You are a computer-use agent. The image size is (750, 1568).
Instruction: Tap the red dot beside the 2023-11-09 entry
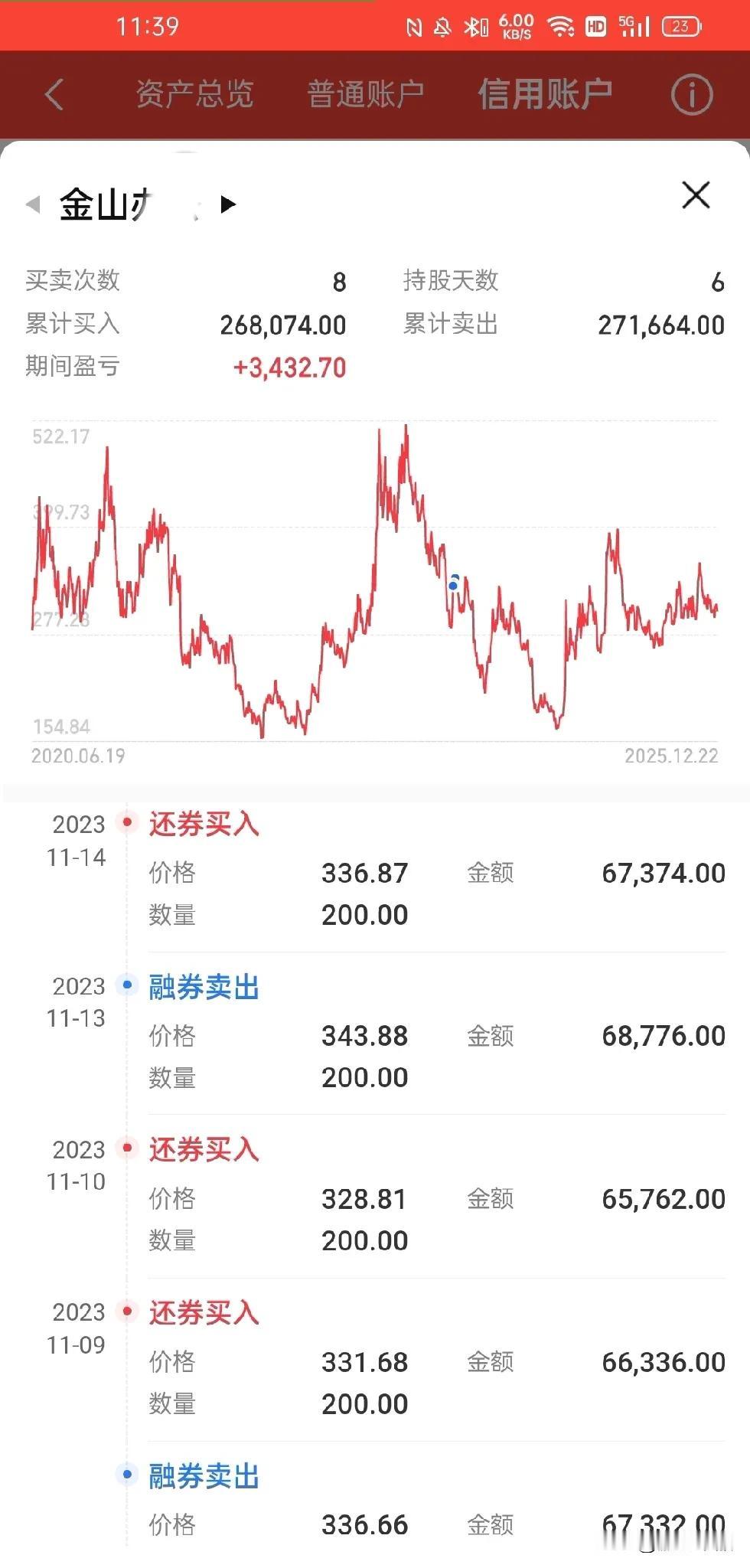click(128, 1312)
